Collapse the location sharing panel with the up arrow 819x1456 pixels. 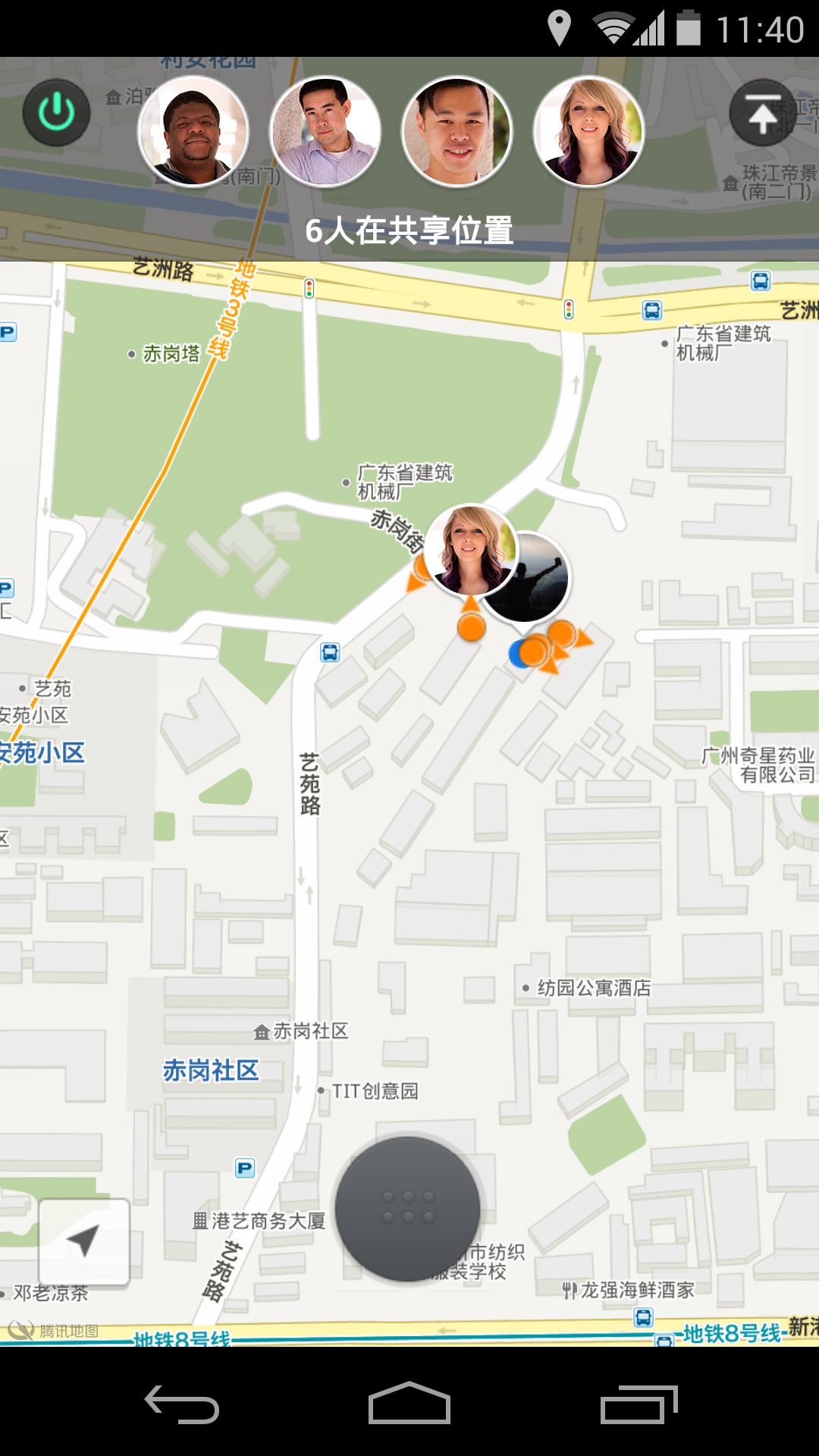coord(763,113)
